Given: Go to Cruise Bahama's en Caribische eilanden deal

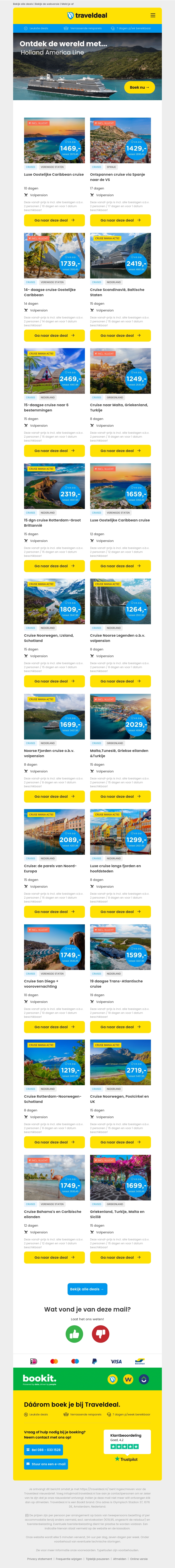Looking at the screenshot, I should click(x=54, y=1258).
